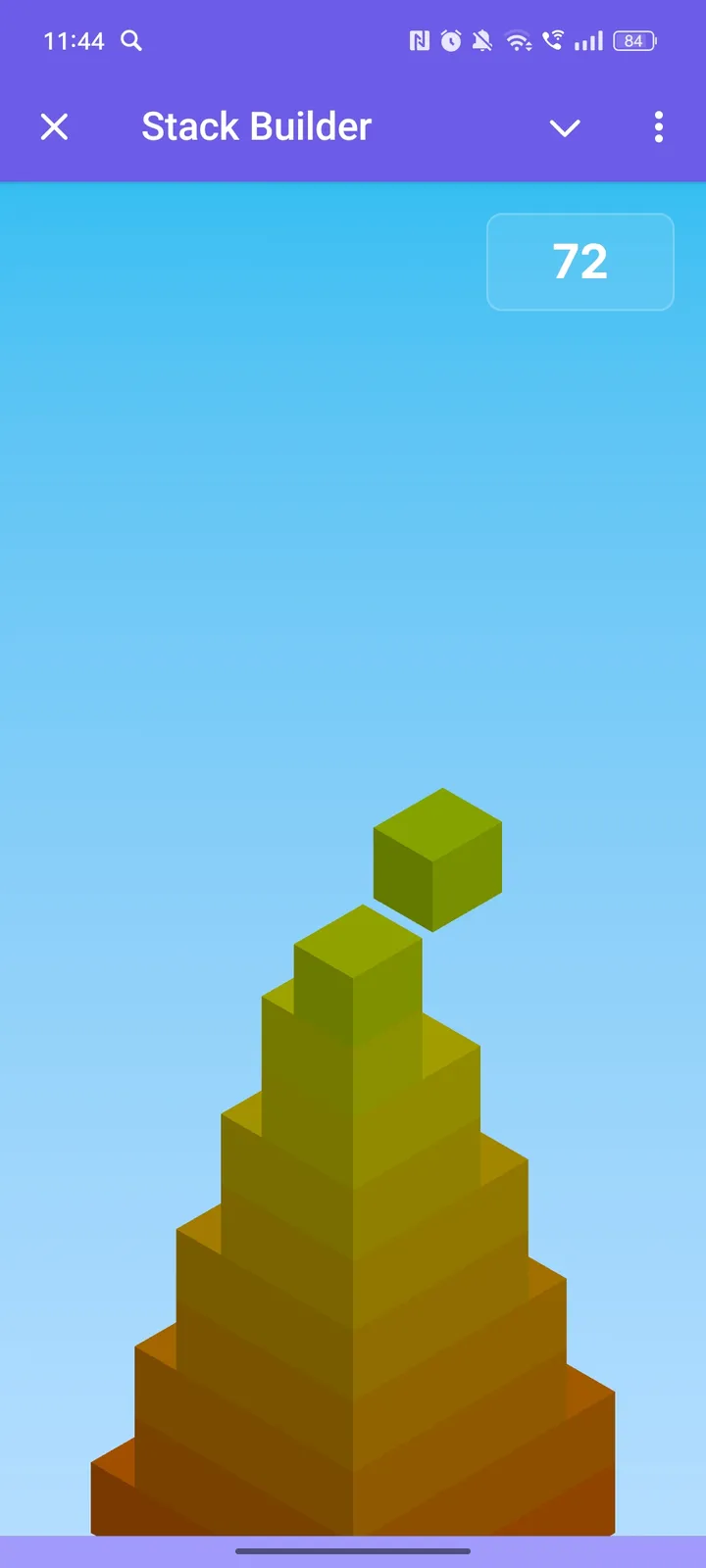Tap the muted notifications icon

click(481, 40)
